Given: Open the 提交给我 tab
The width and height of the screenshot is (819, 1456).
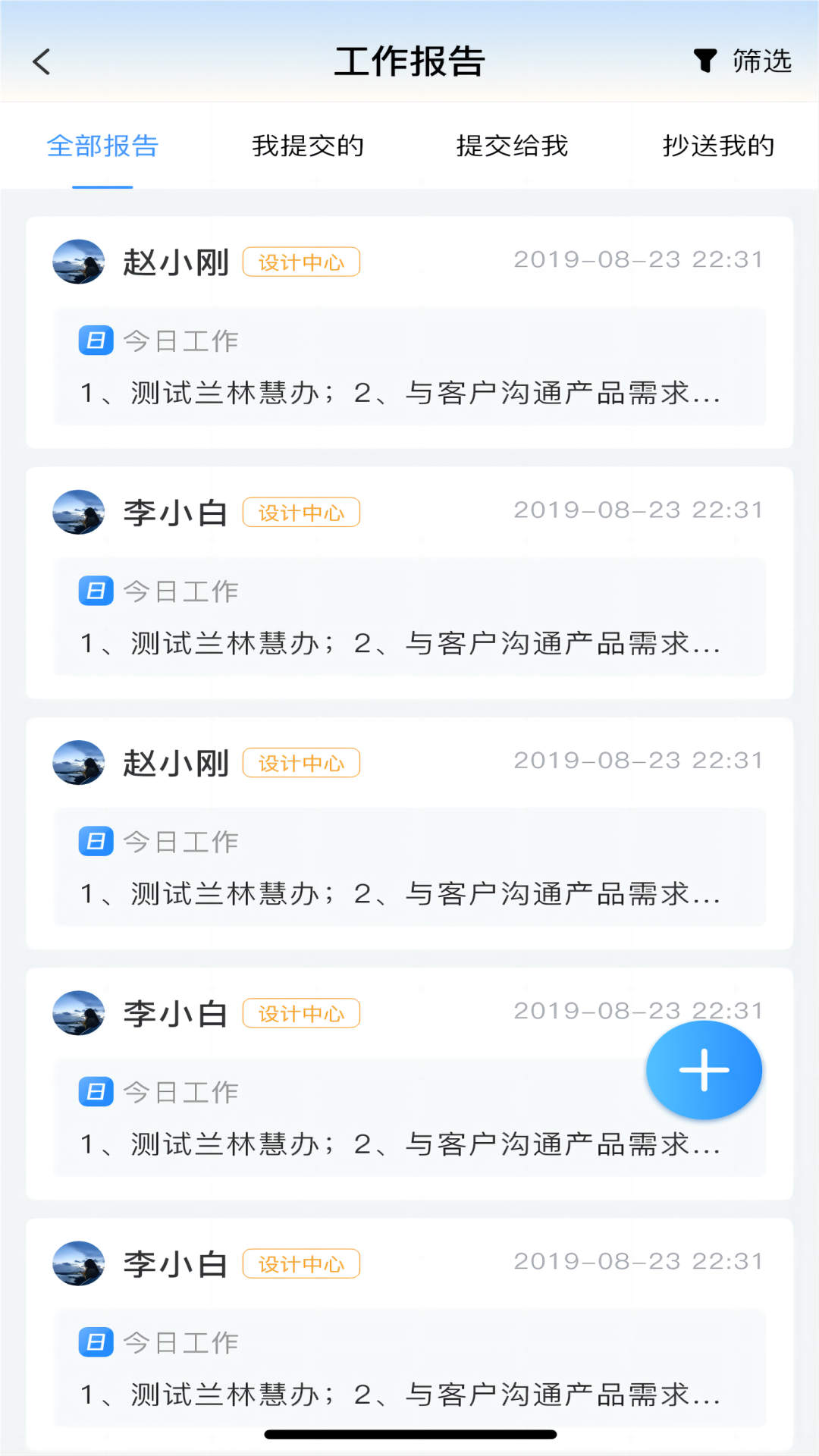Looking at the screenshot, I should click(512, 146).
